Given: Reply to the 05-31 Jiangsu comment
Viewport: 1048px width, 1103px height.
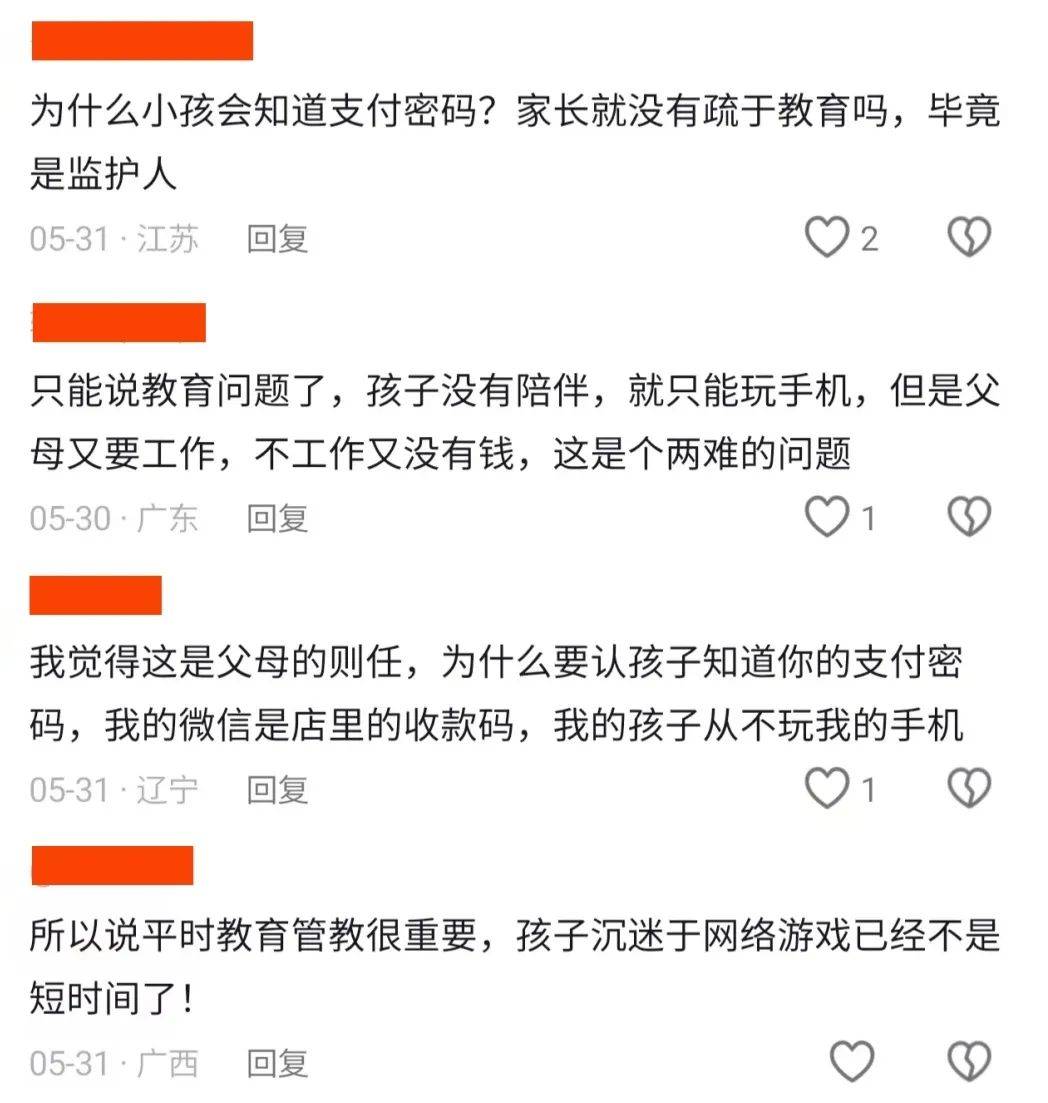Looking at the screenshot, I should 277,239.
